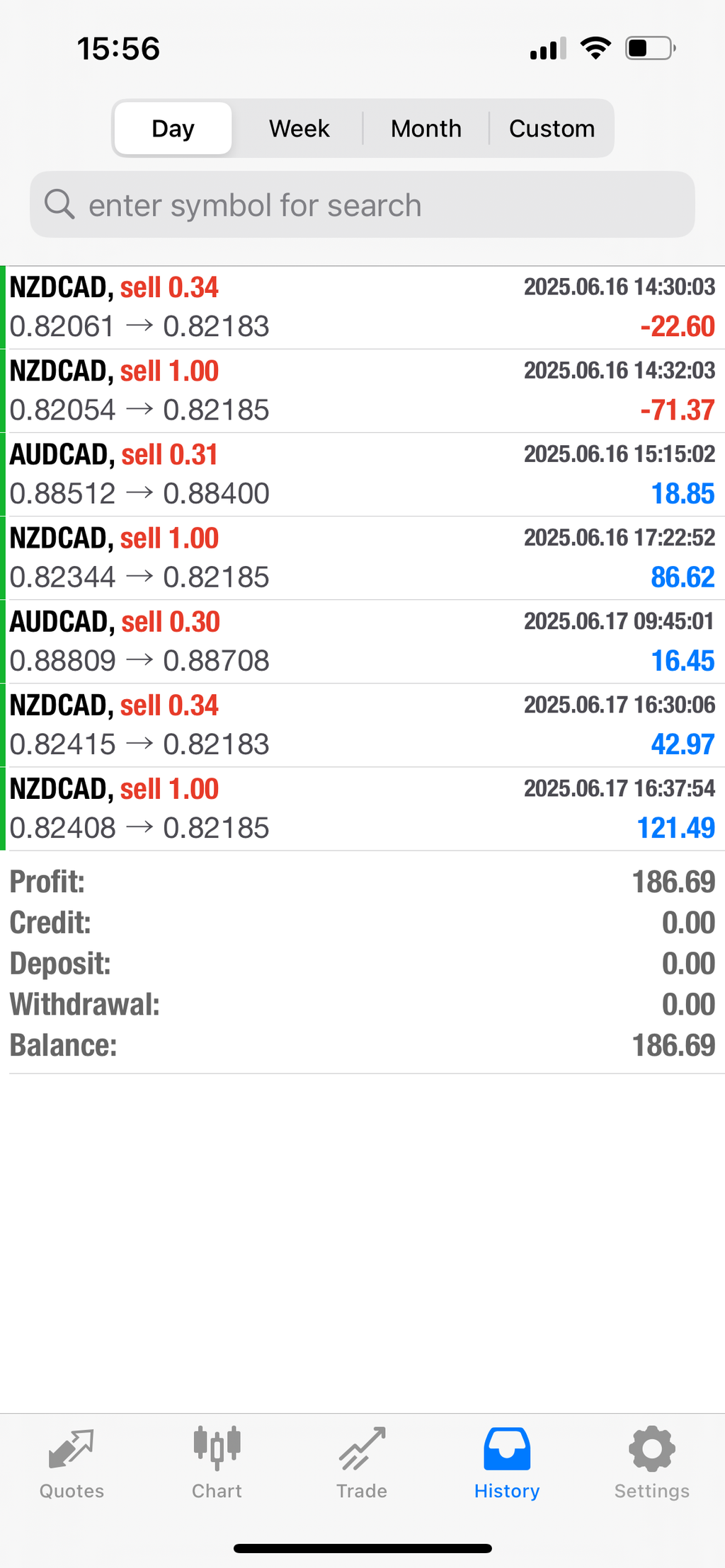725x1568 pixels.
Task: Switch the history period to Week
Action: coord(298,128)
